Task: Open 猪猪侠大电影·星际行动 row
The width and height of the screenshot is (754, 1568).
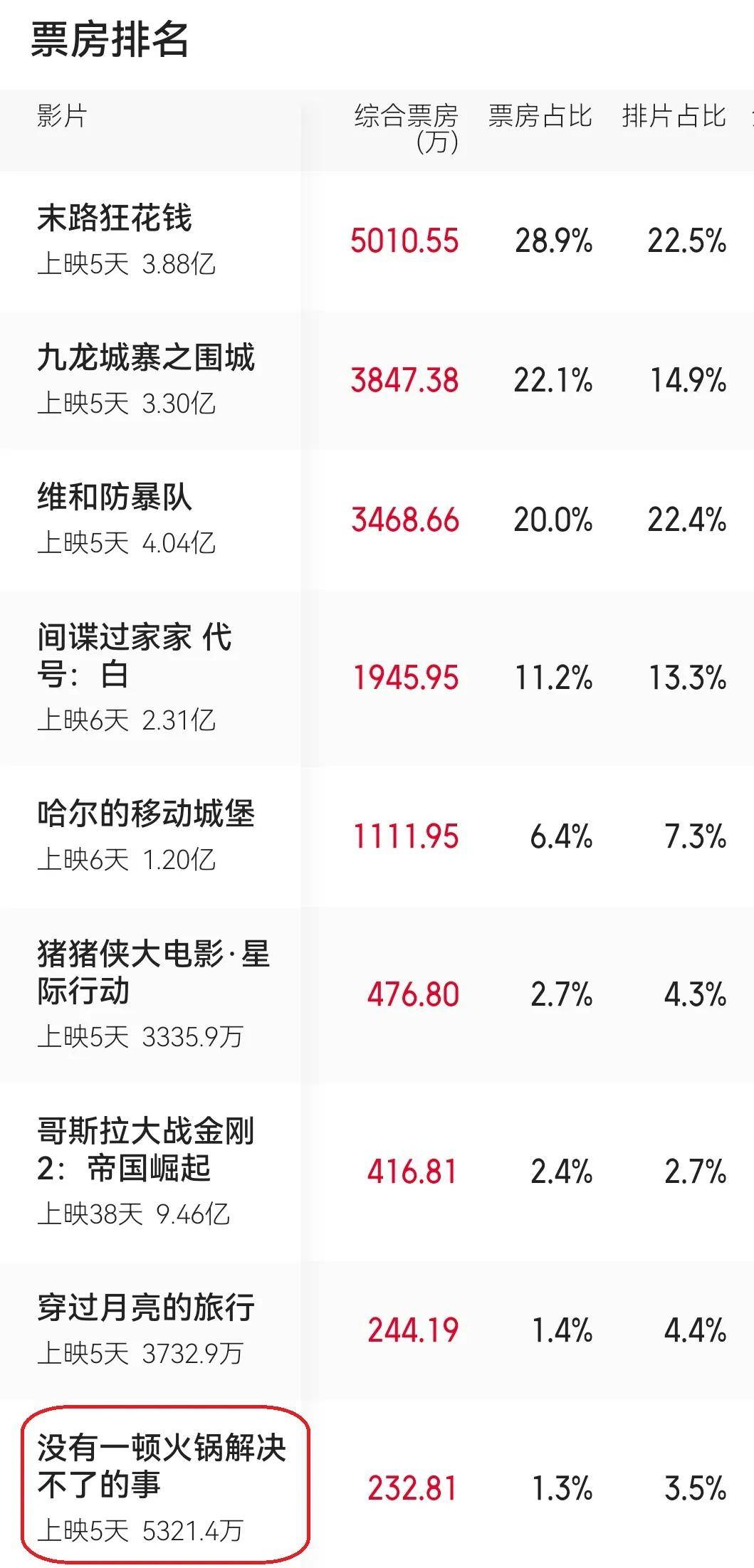Action: click(152, 972)
